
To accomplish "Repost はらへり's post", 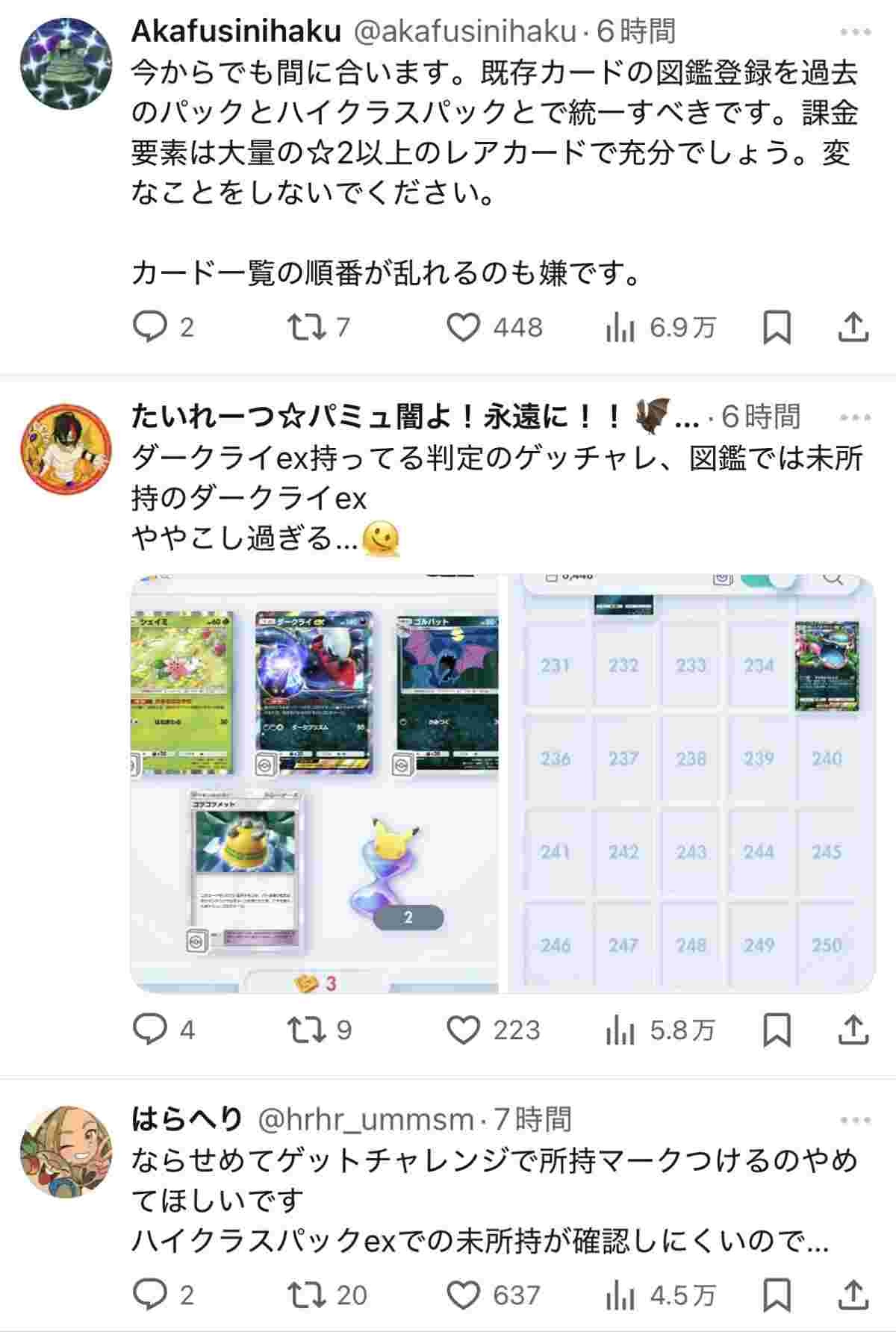I will pyautogui.click(x=305, y=1295).
